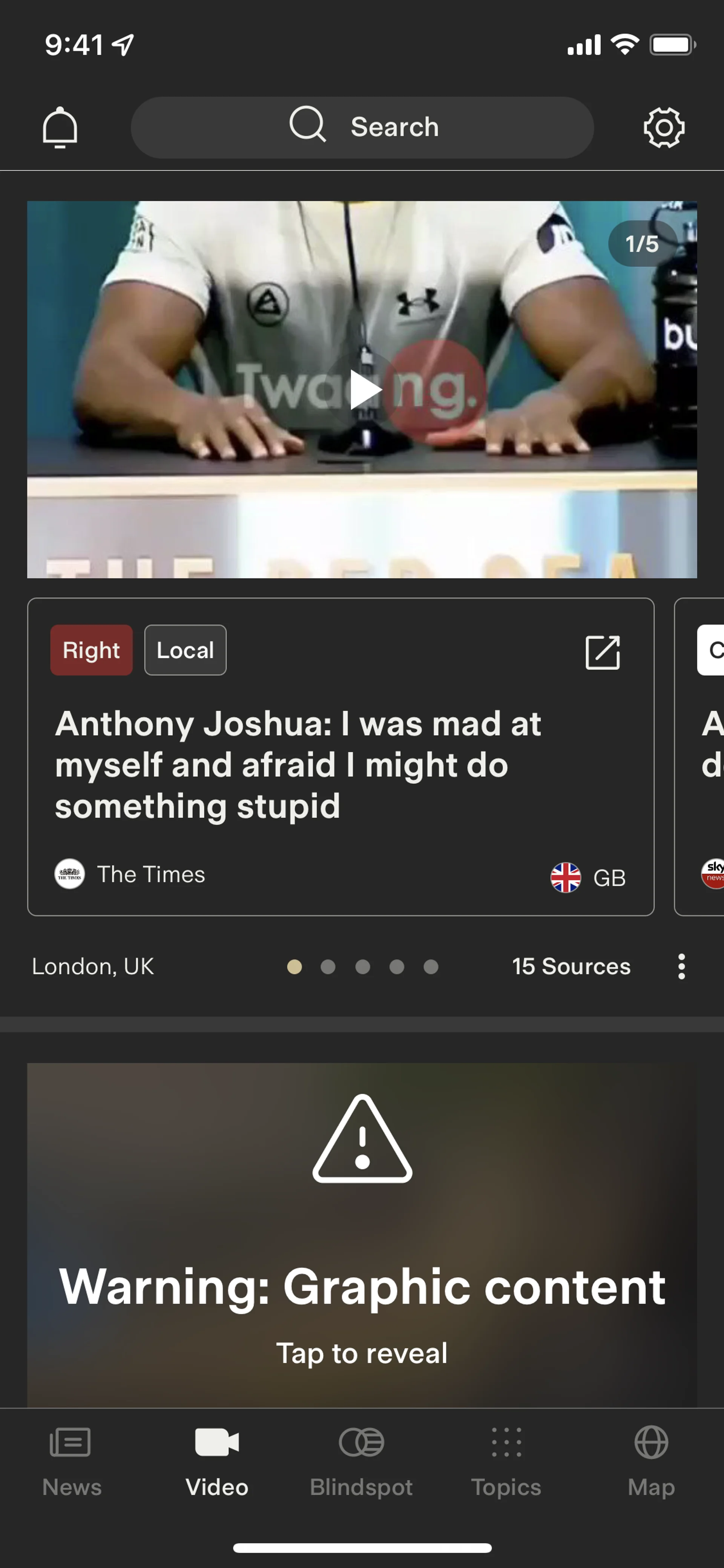
Task: Select the Local chip
Action: point(185,650)
